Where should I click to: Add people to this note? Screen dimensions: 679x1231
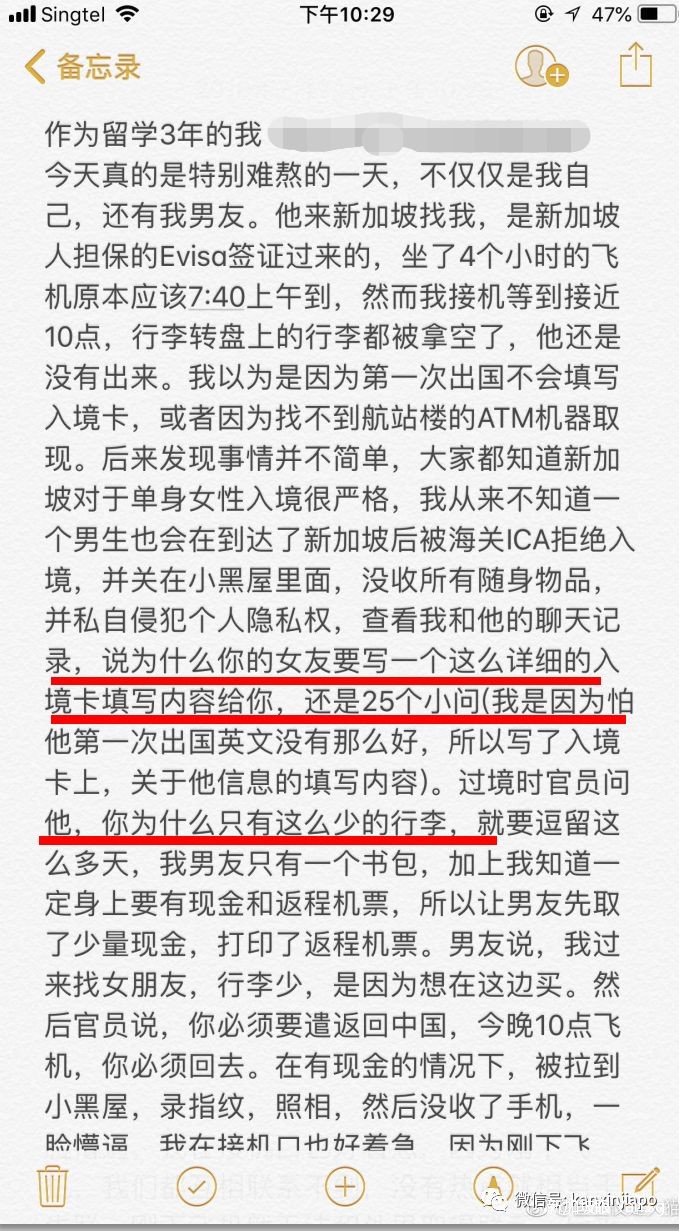(540, 67)
